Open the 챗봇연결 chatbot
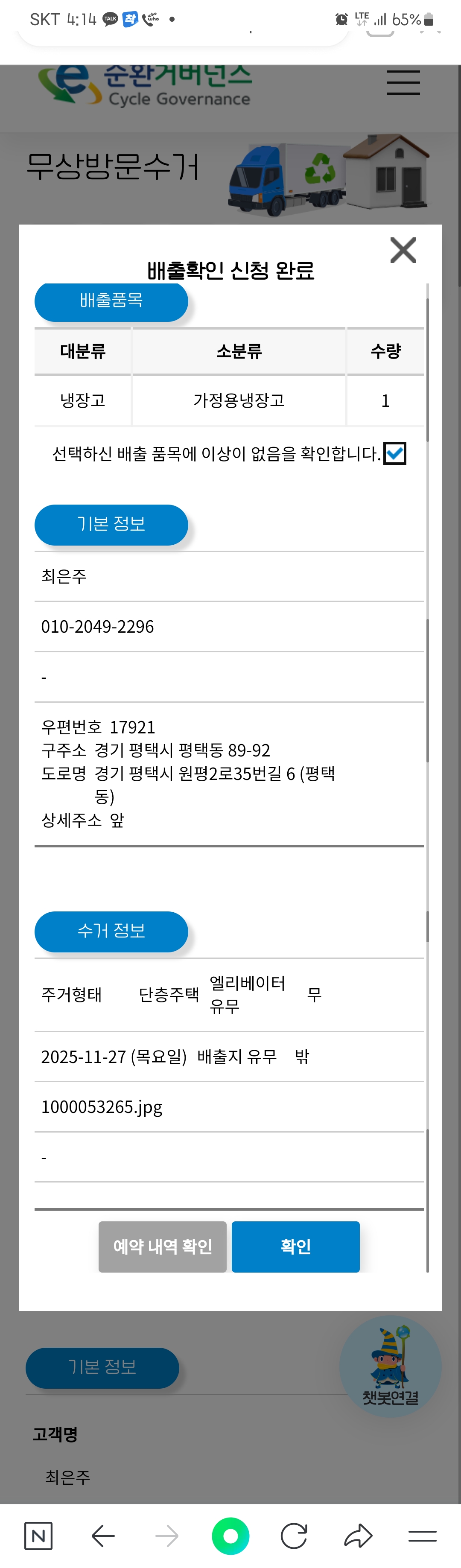This screenshot has width=461, height=1568. click(x=390, y=1367)
